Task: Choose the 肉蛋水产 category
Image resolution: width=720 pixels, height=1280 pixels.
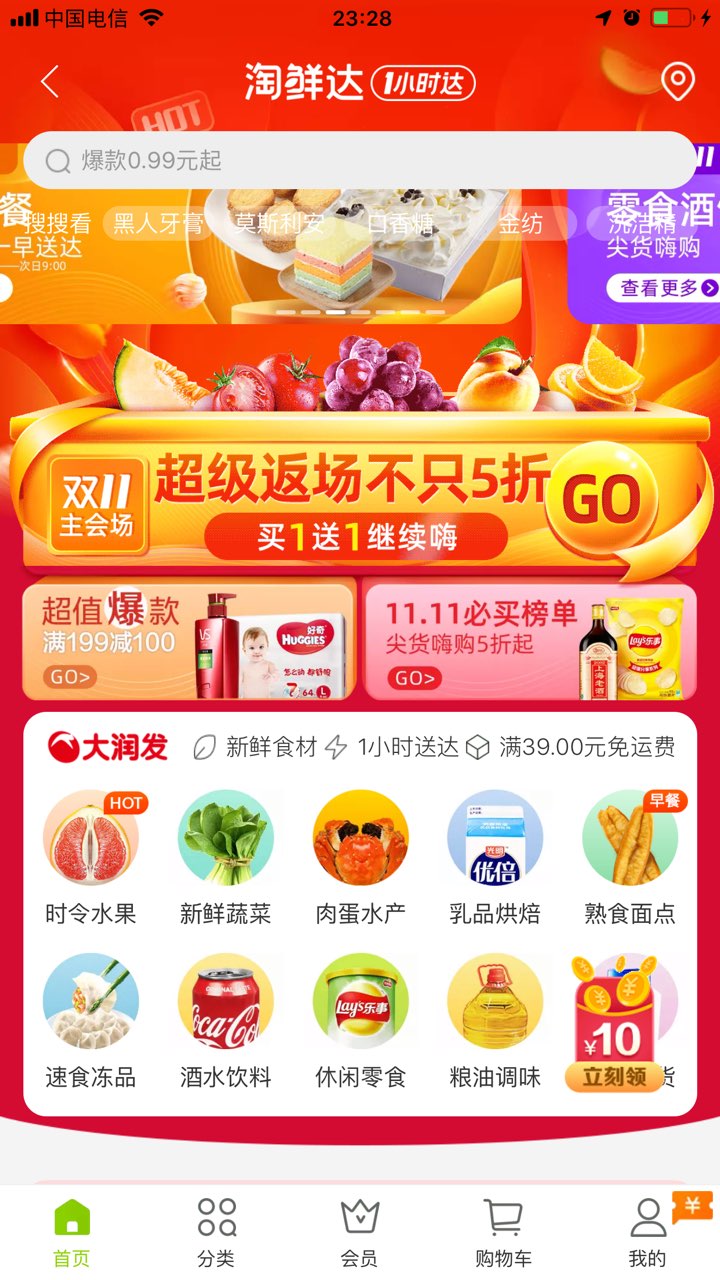Action: point(360,858)
